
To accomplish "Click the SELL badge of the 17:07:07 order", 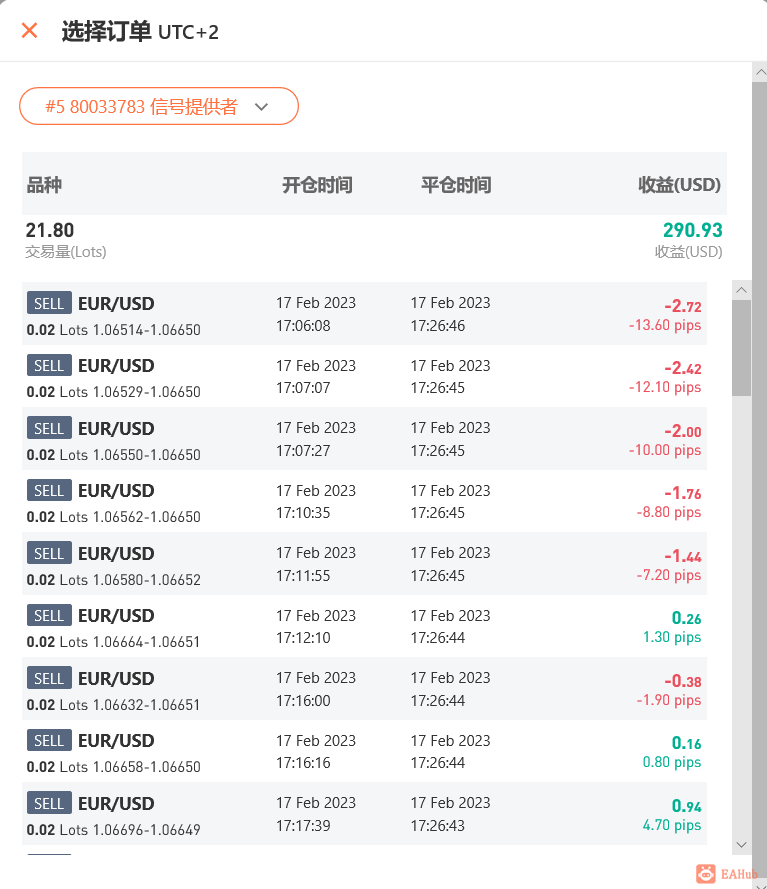I will 49,365.
